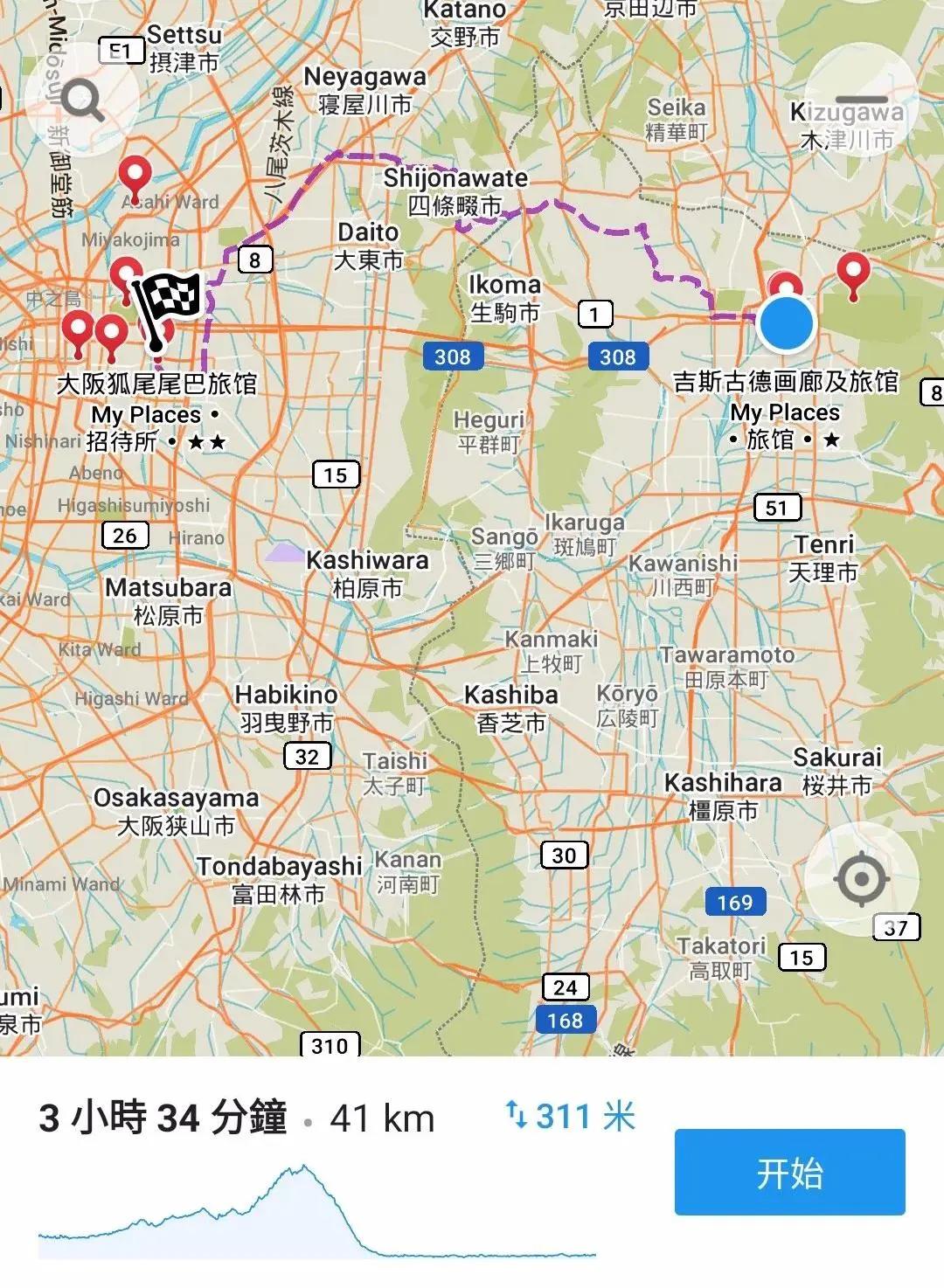Tap the E1 expressway badge near Settsu

[x=121, y=50]
